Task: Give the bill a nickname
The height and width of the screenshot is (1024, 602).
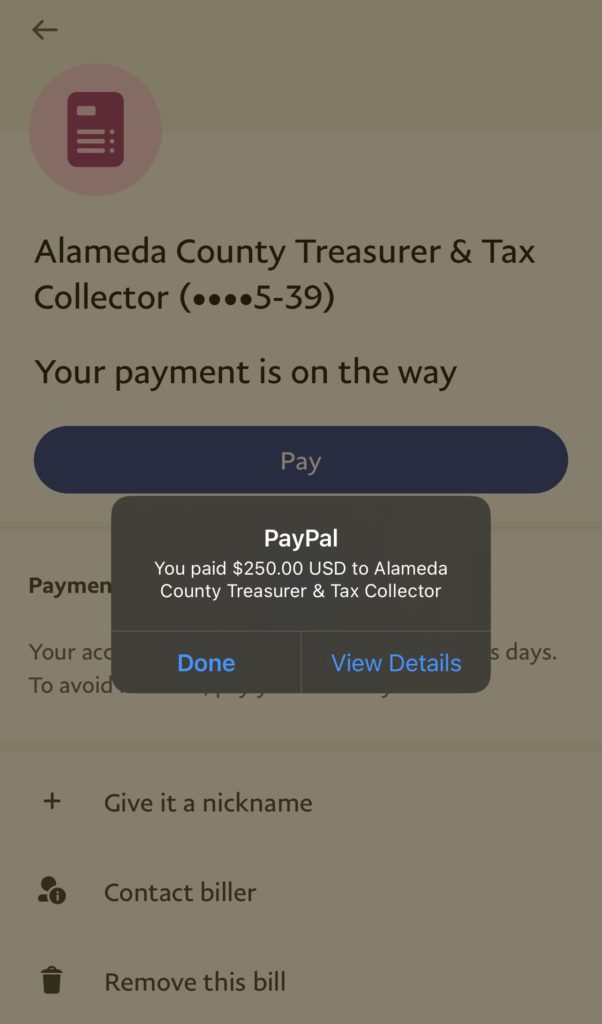Action: (x=301, y=802)
